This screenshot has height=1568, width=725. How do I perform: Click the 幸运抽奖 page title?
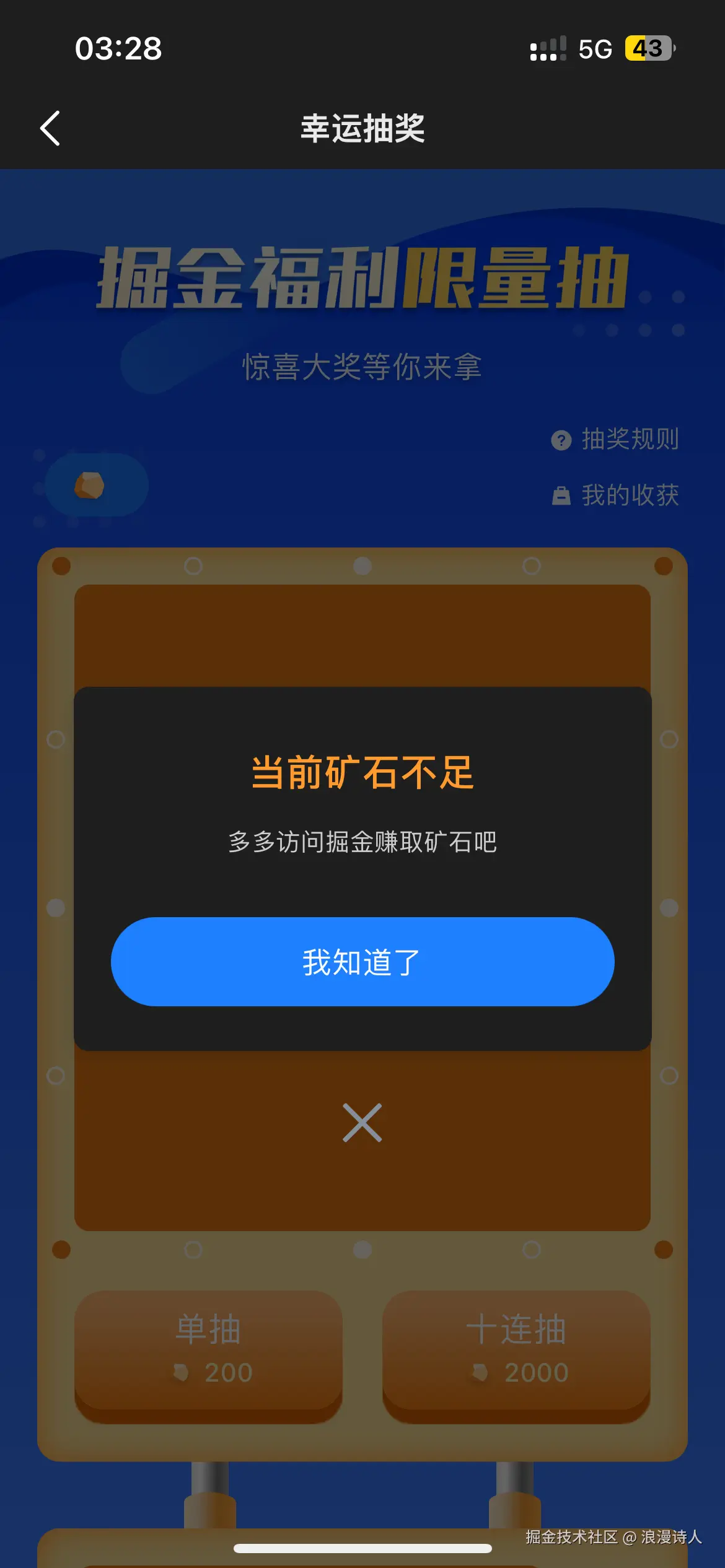tap(362, 129)
